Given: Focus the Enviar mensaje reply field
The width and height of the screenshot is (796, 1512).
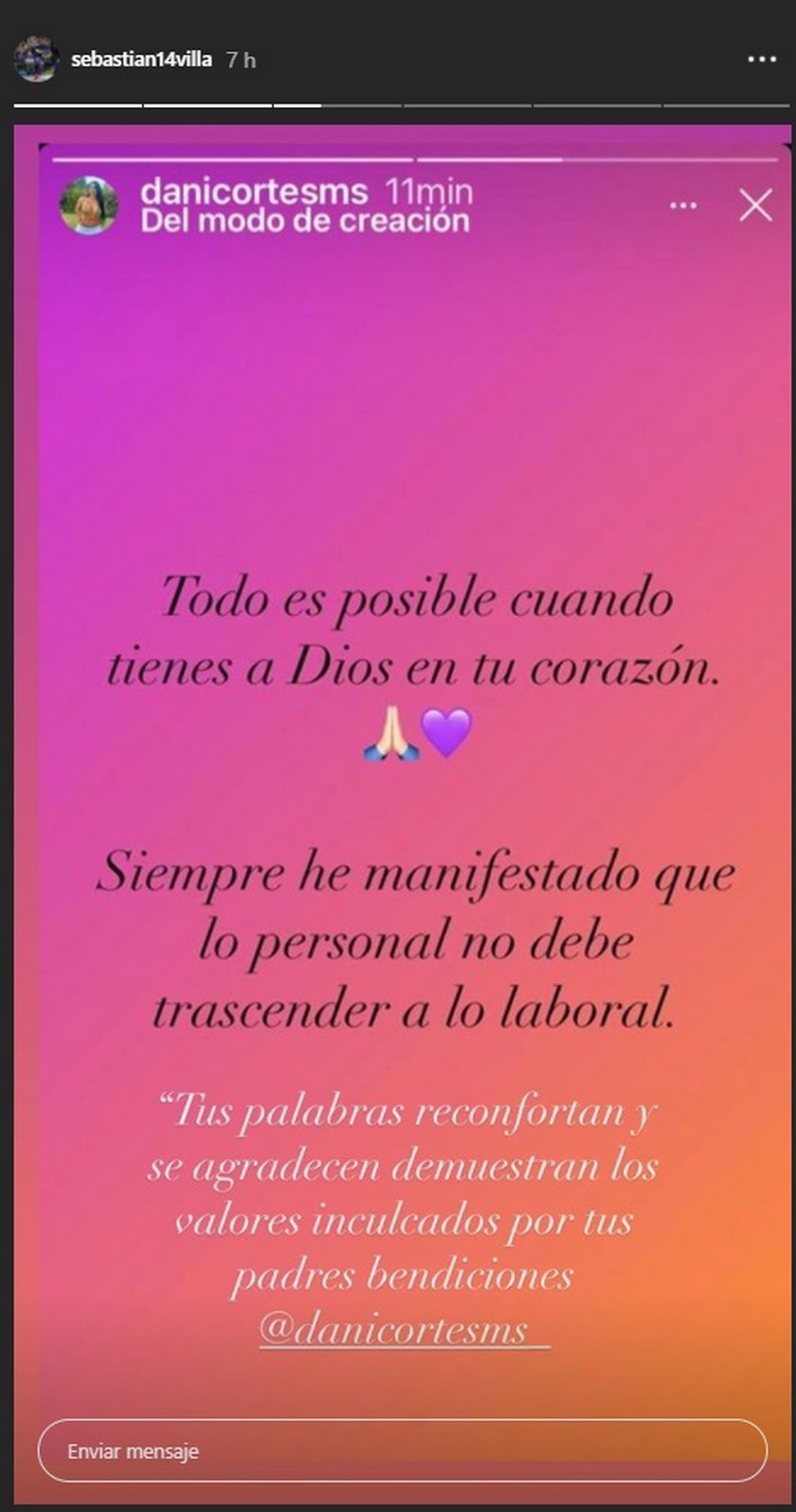Looking at the screenshot, I should (402, 1451).
